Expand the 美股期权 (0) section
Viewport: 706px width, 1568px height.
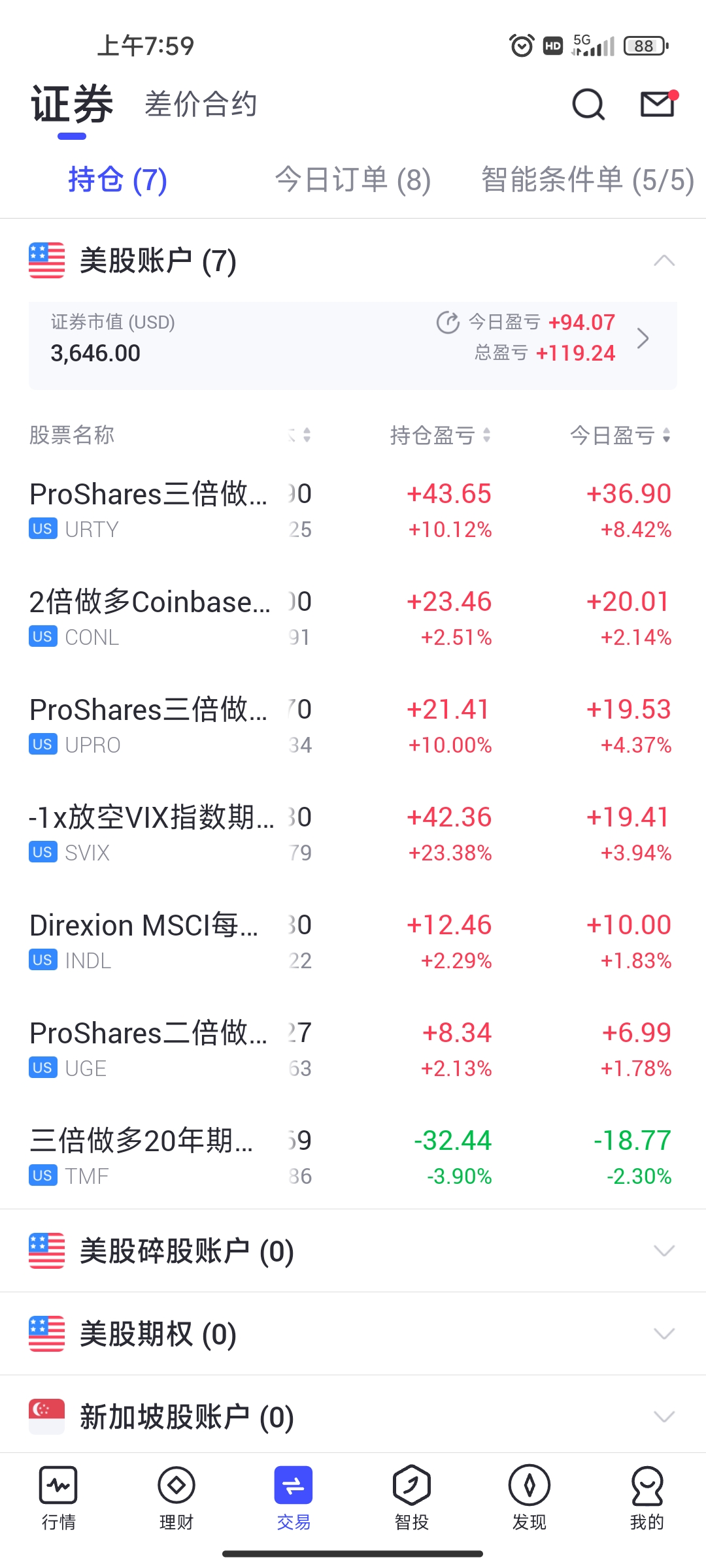point(353,1333)
